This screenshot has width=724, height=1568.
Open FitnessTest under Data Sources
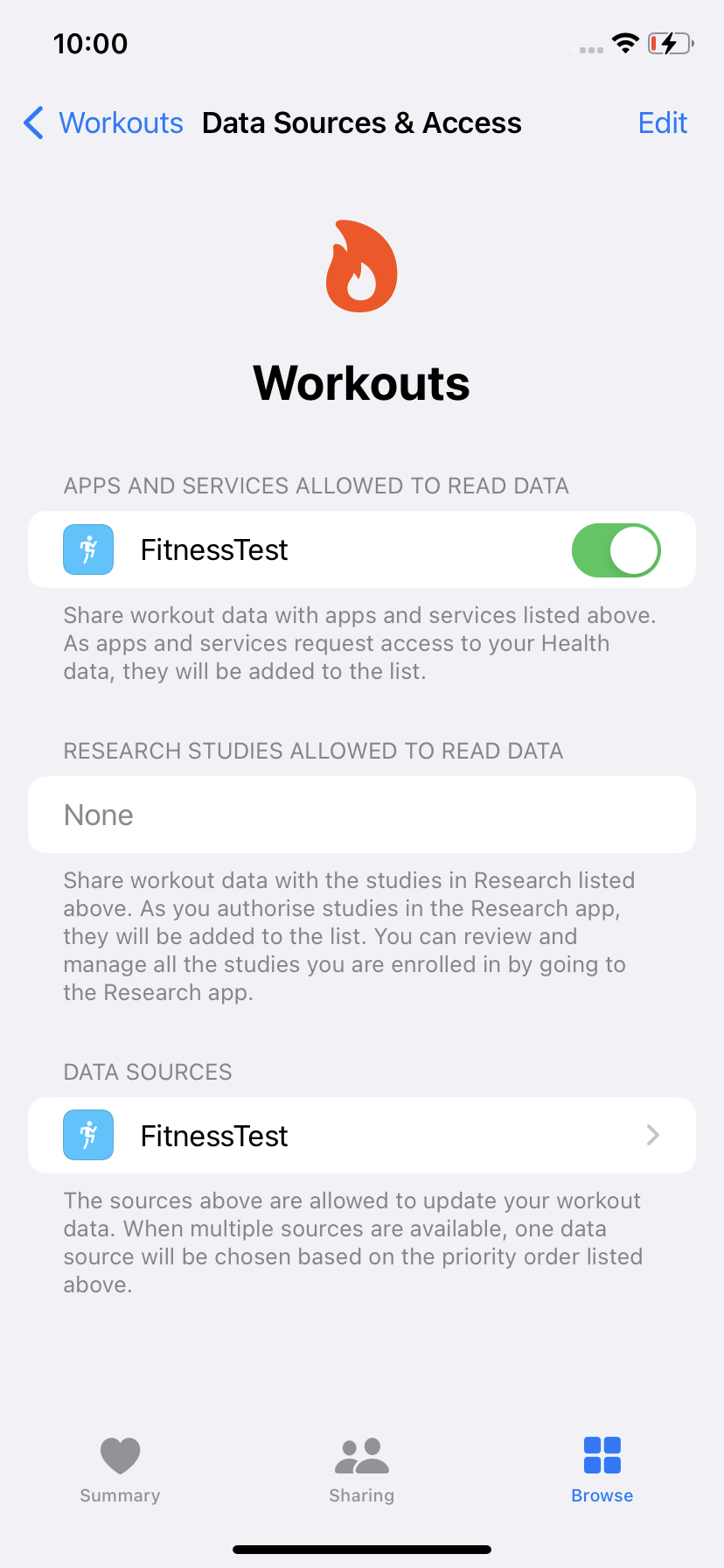point(362,1136)
